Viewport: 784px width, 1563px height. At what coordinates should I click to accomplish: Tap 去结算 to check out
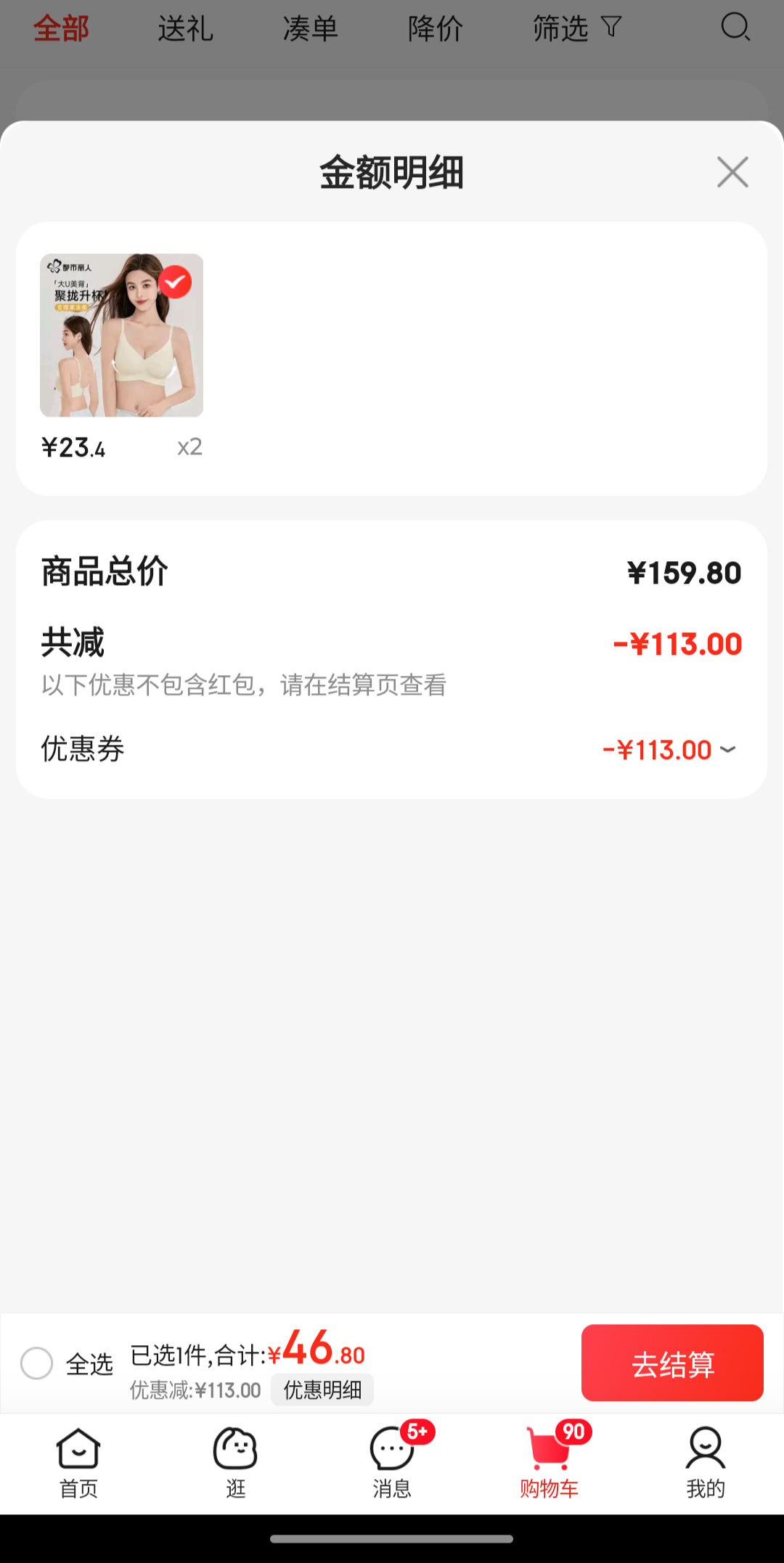coord(672,1363)
